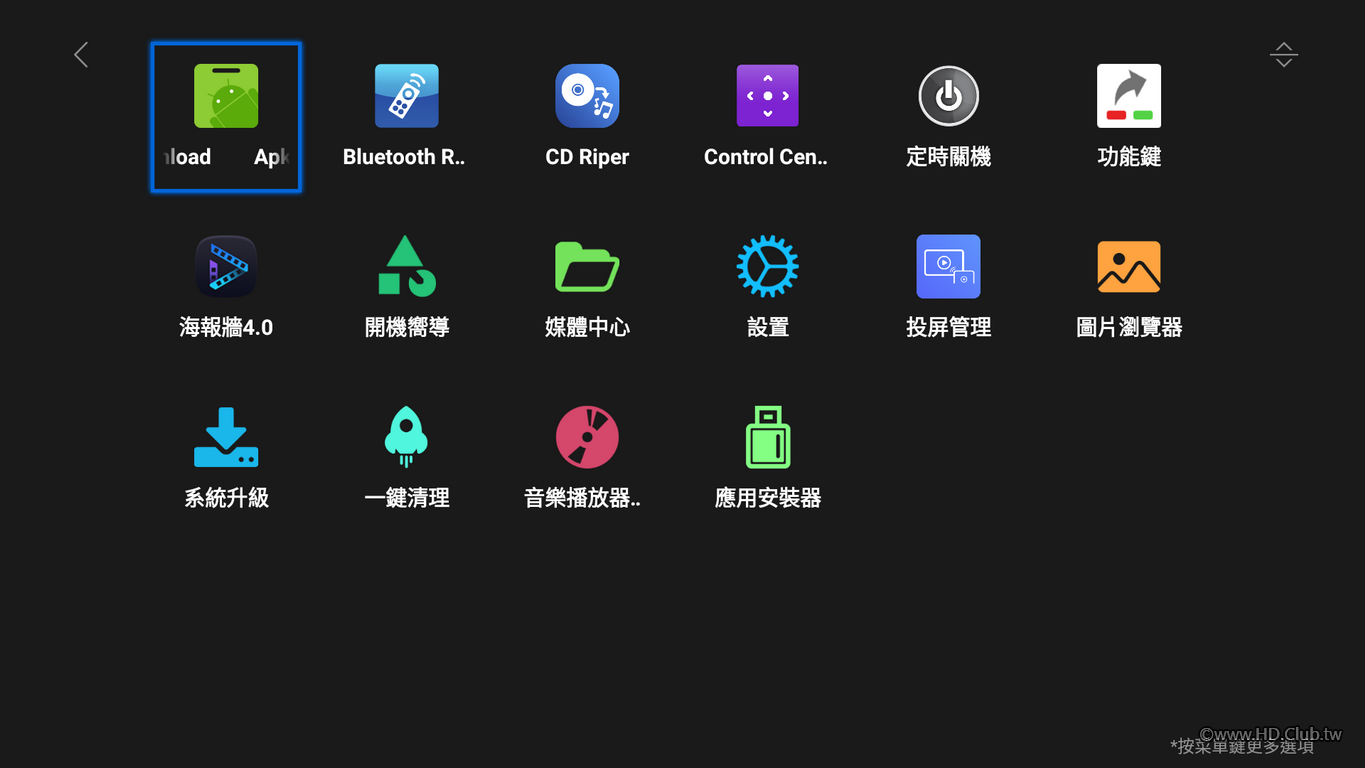Image resolution: width=1365 pixels, height=768 pixels.
Task: Open CD Riper
Action: 587,97
